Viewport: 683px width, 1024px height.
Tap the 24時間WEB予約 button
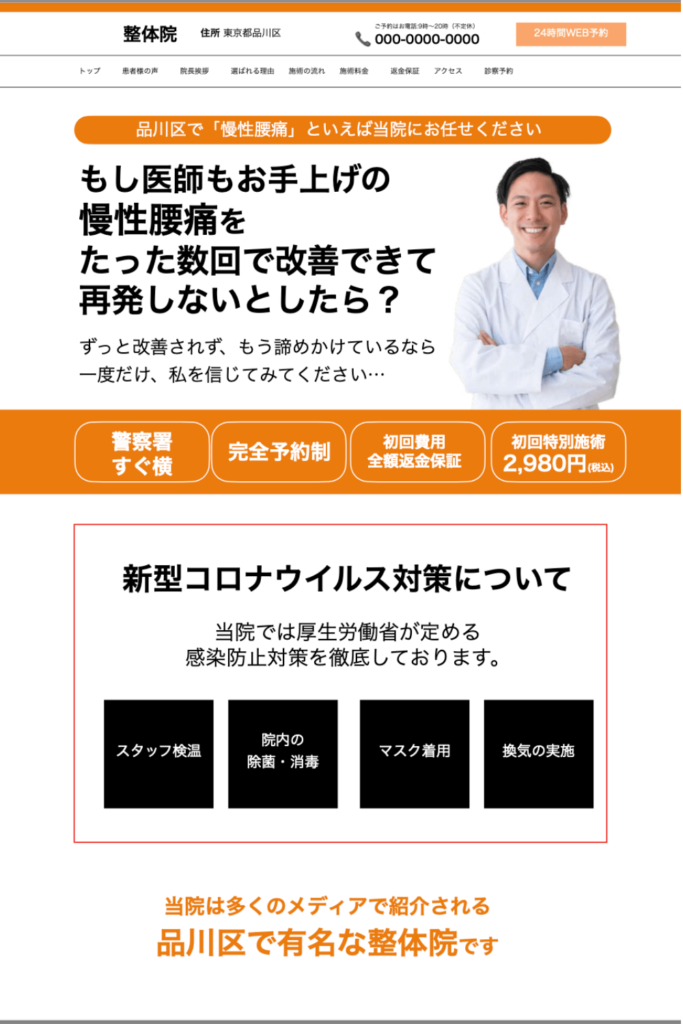click(x=570, y=34)
